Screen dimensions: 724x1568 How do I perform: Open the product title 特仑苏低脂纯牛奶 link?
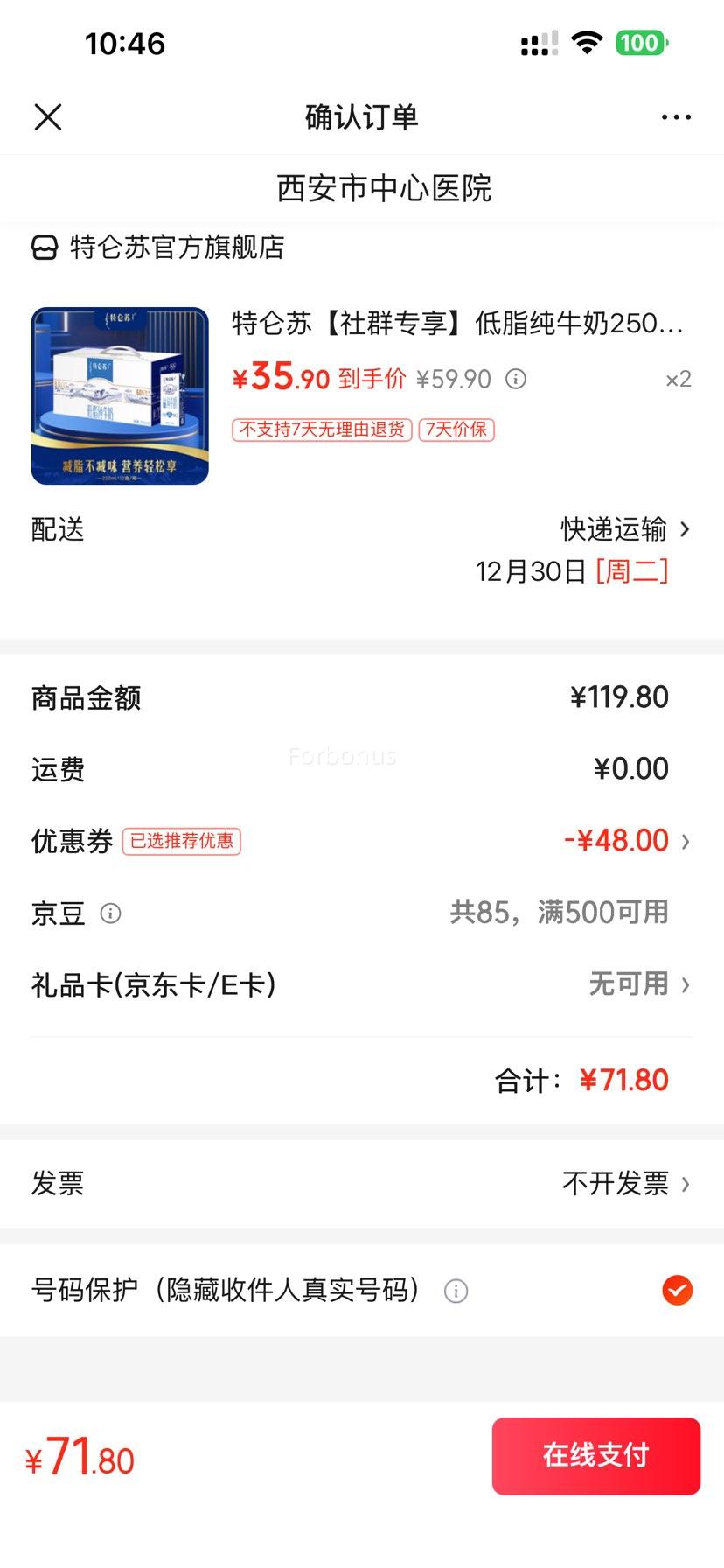coord(461,325)
